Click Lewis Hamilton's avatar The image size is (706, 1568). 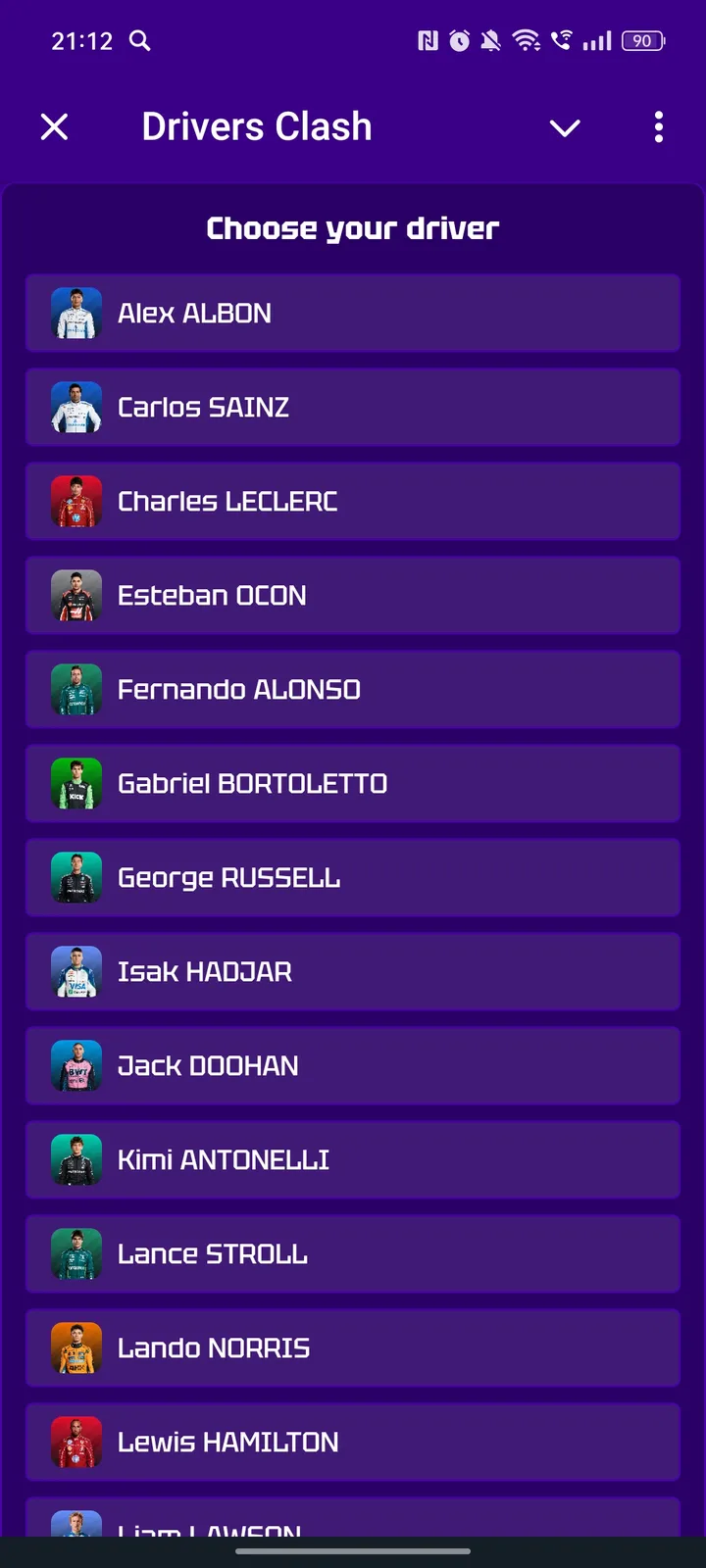pos(76,1442)
